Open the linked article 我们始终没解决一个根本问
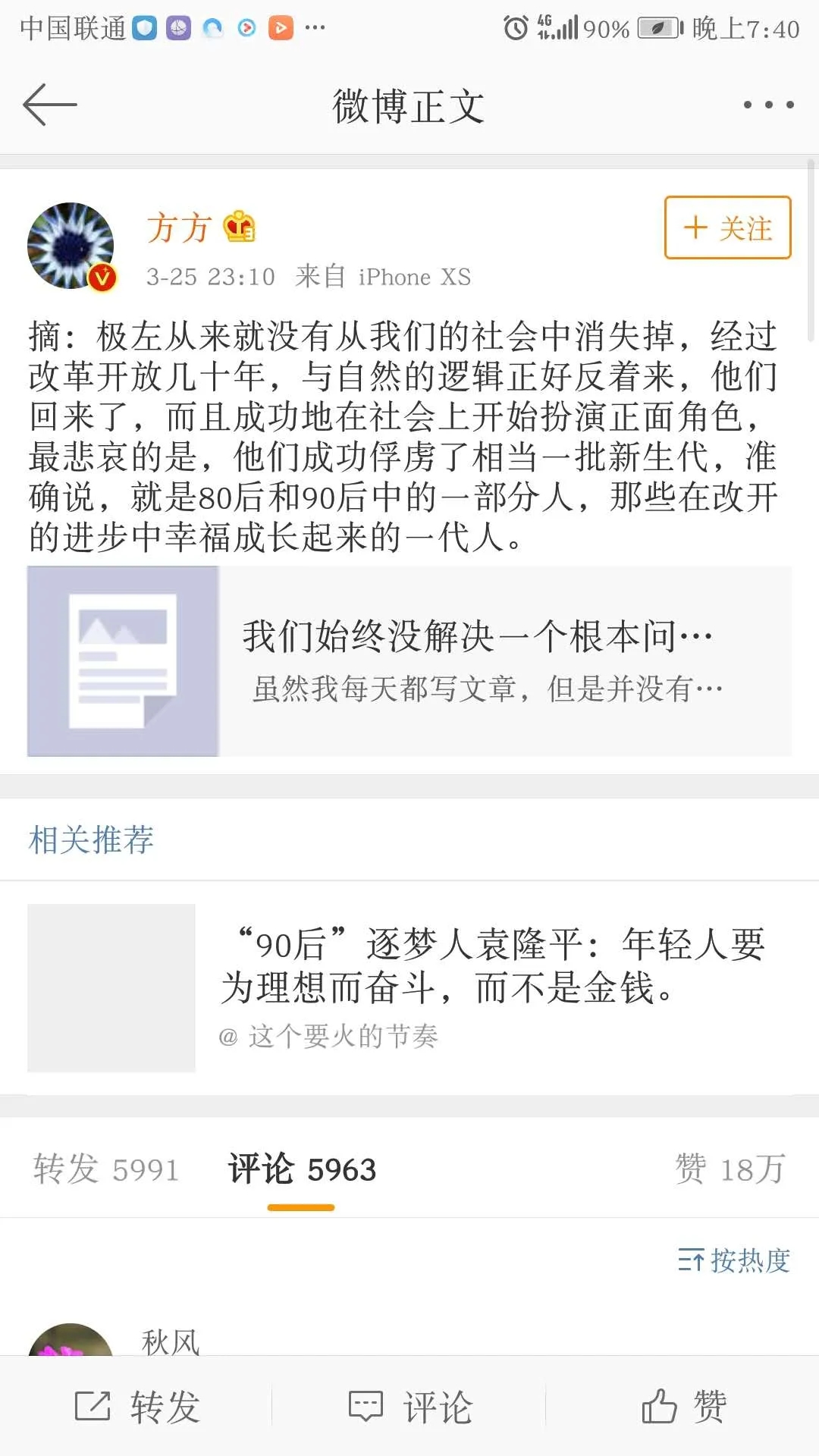 [x=409, y=661]
